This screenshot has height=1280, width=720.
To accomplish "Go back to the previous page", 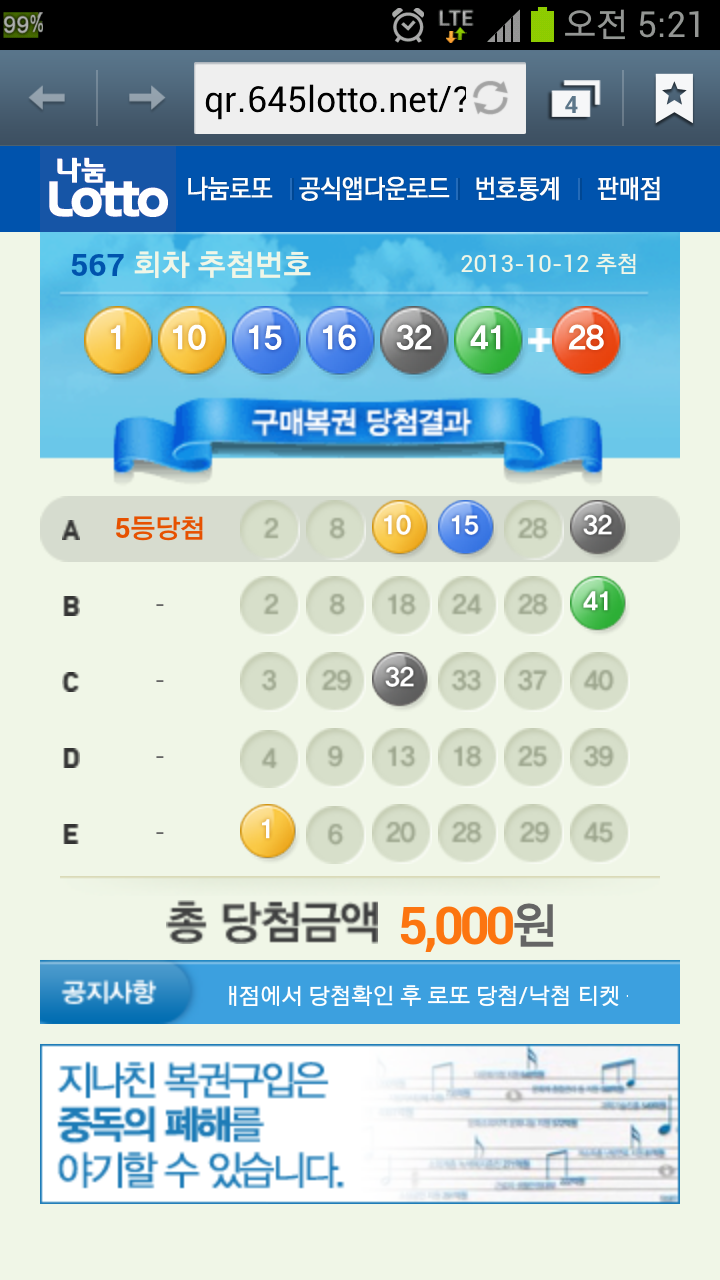I will click(x=47, y=98).
